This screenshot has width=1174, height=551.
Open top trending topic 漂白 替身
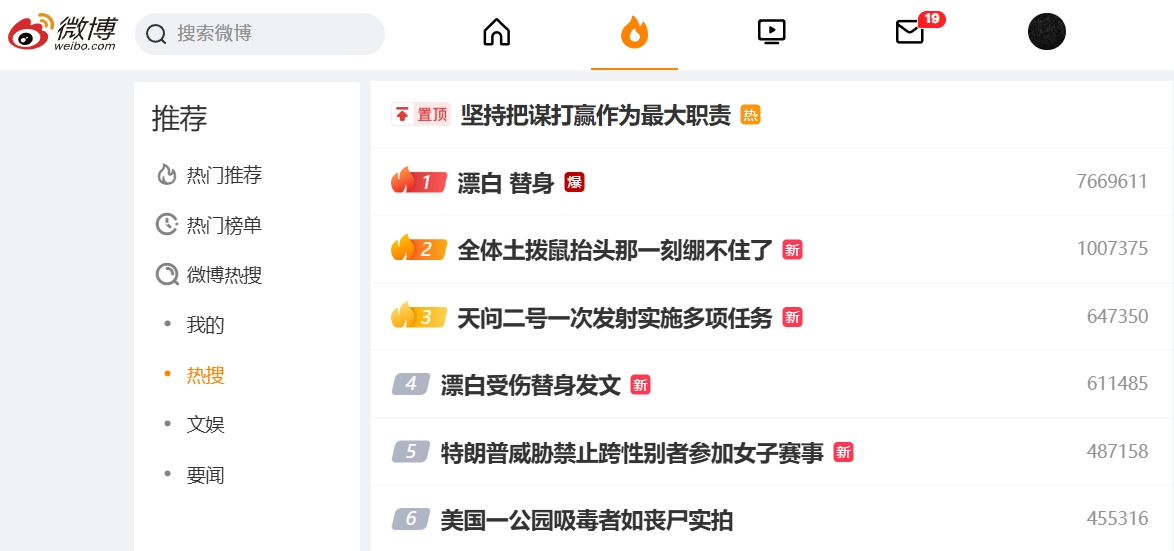(x=505, y=183)
